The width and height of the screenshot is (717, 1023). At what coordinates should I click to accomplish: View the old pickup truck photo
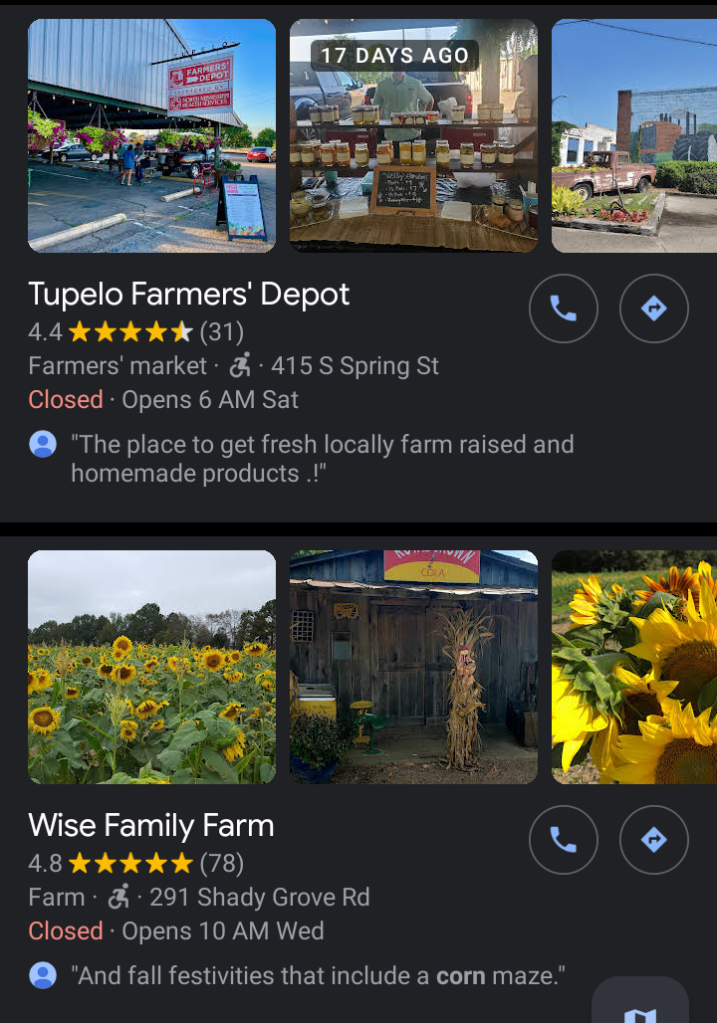[634, 136]
